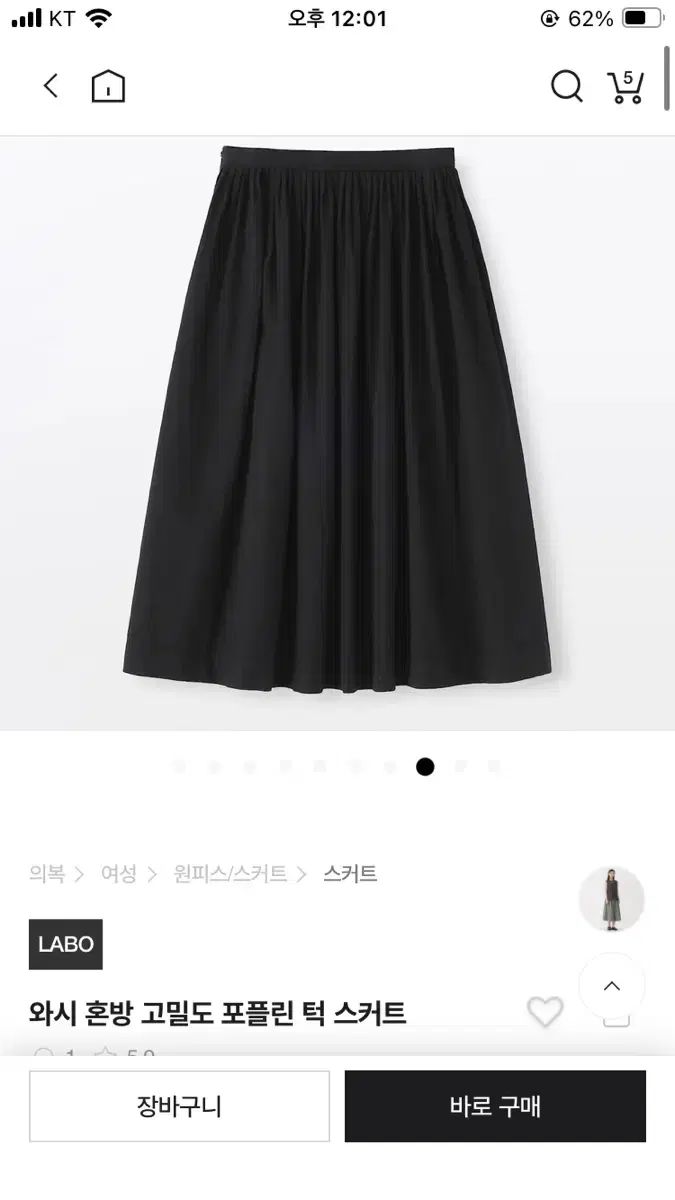675x1200 pixels.
Task: Open the round model photo thumbnail
Action: (x=612, y=899)
